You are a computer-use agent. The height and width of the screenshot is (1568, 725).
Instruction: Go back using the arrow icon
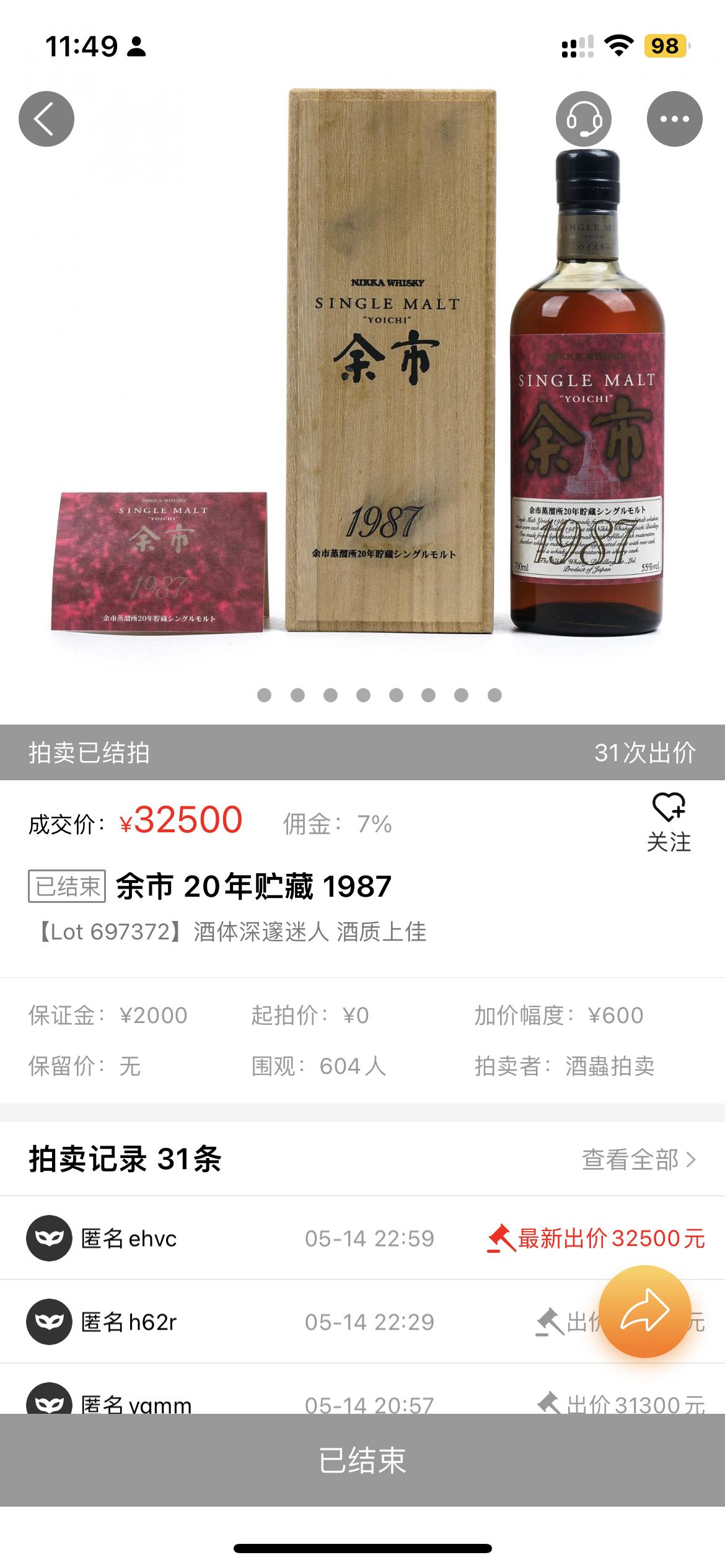(x=46, y=119)
